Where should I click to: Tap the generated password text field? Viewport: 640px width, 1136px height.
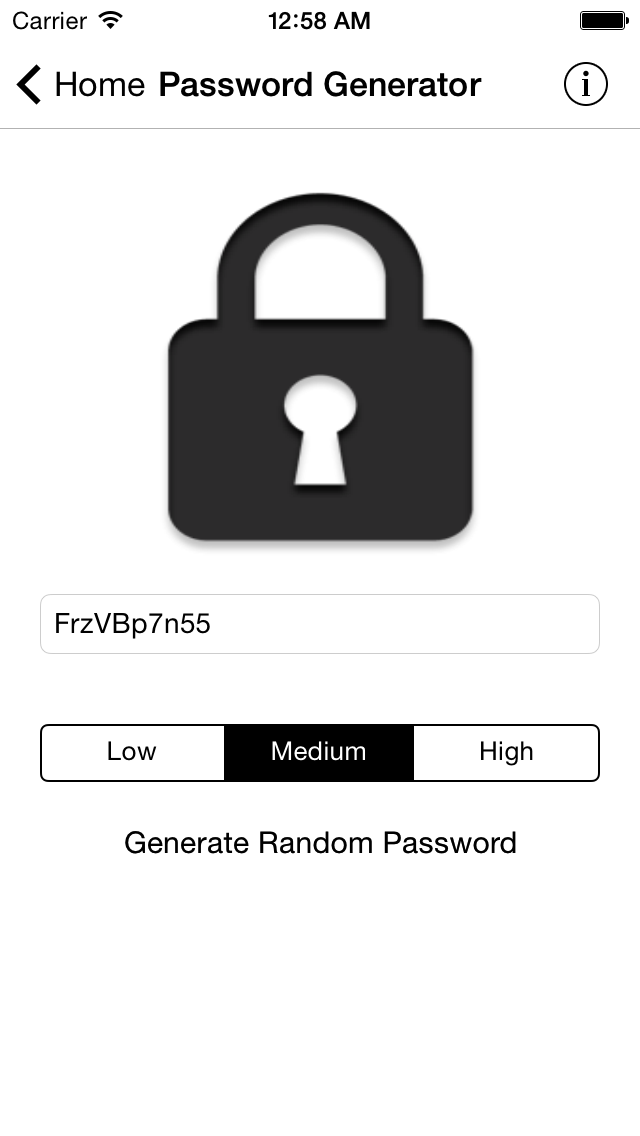(x=320, y=624)
